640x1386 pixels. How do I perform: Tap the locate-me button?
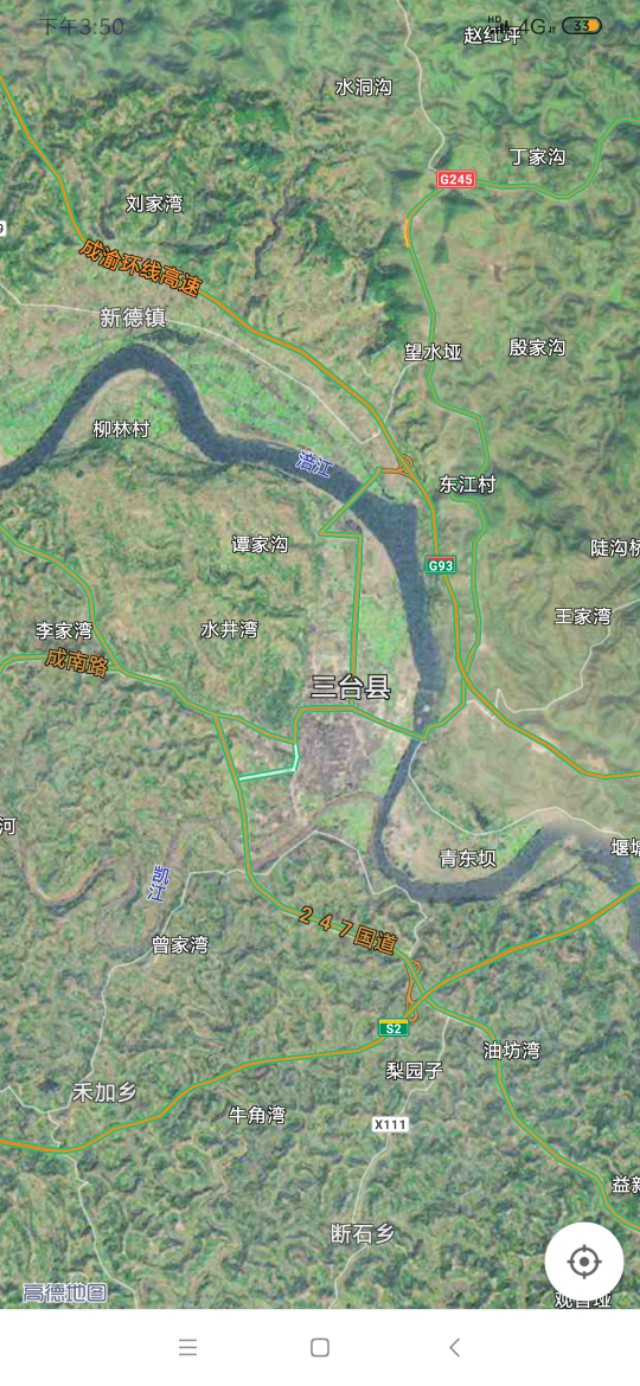pos(584,1261)
